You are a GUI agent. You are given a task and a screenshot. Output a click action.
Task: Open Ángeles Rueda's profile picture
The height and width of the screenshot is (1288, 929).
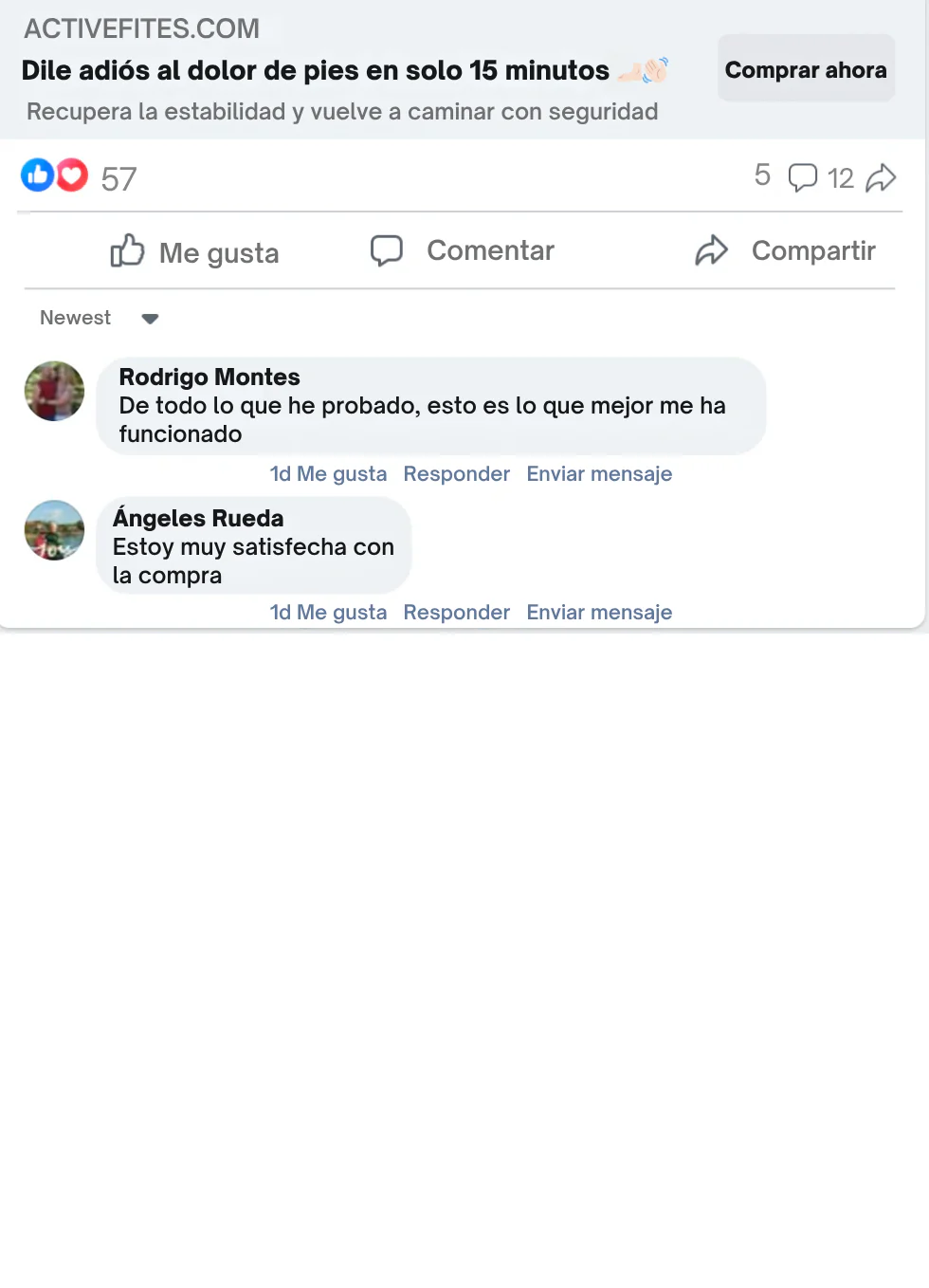(x=54, y=530)
